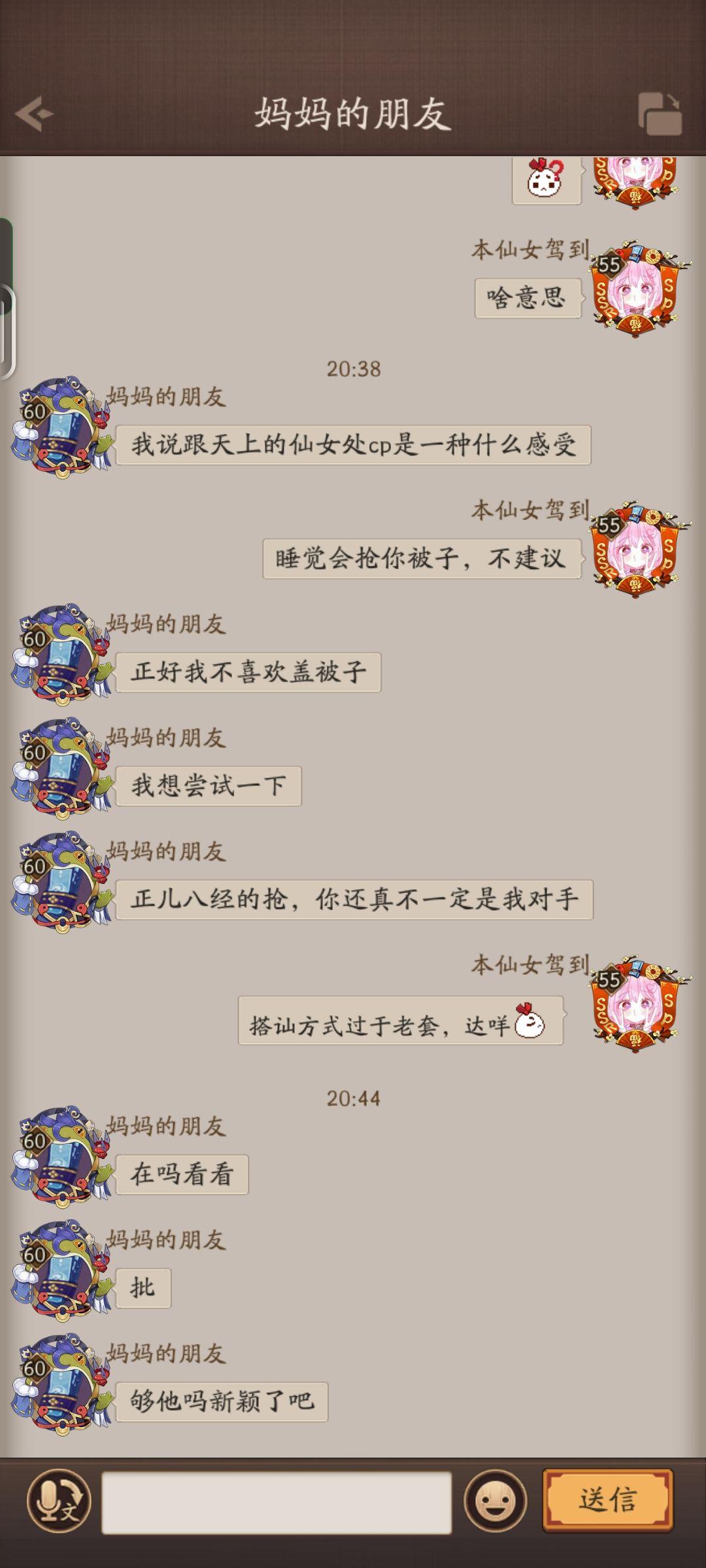Open 本仙女驾到 avatar beside 啥意思 message
706x1568 pixels.
[x=635, y=291]
